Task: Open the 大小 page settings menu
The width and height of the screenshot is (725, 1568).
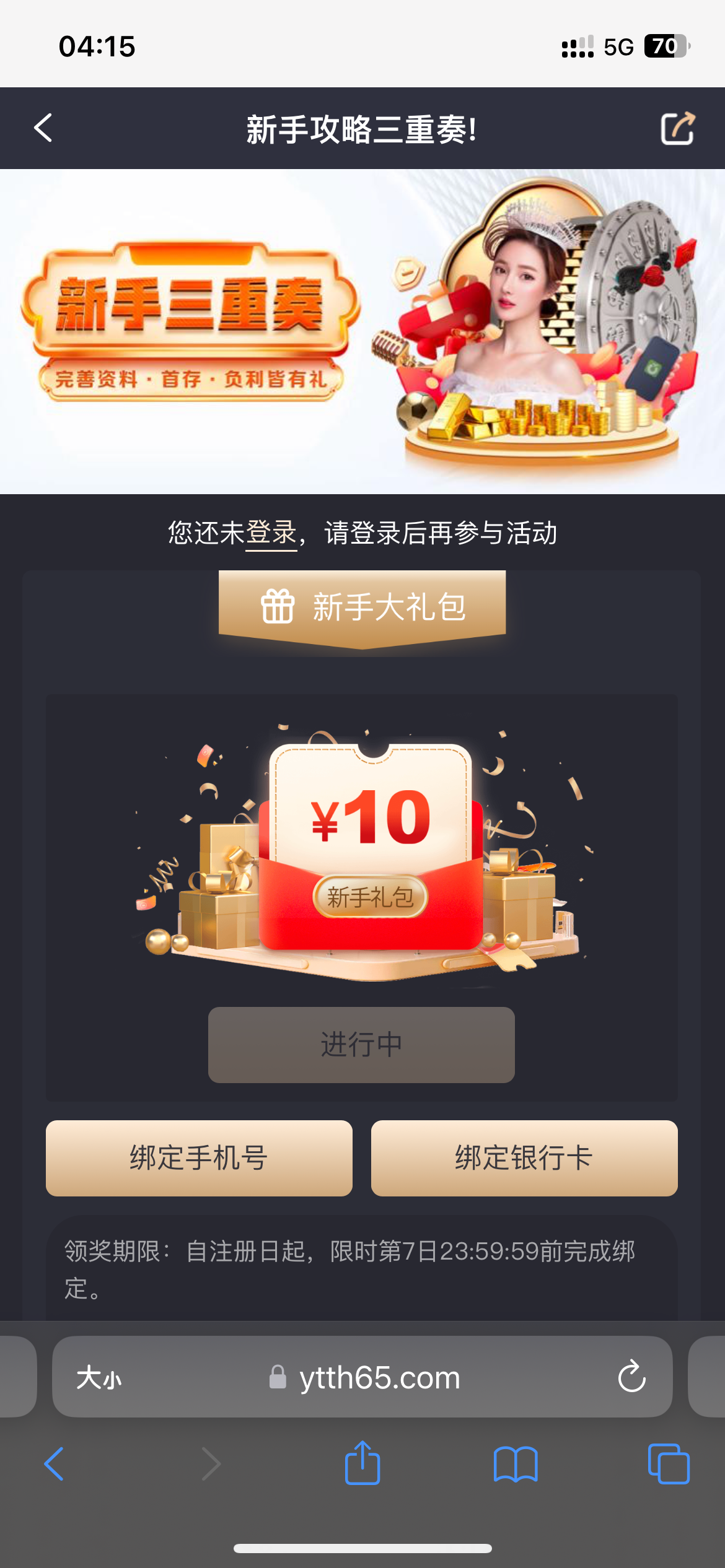Action: [x=99, y=1378]
